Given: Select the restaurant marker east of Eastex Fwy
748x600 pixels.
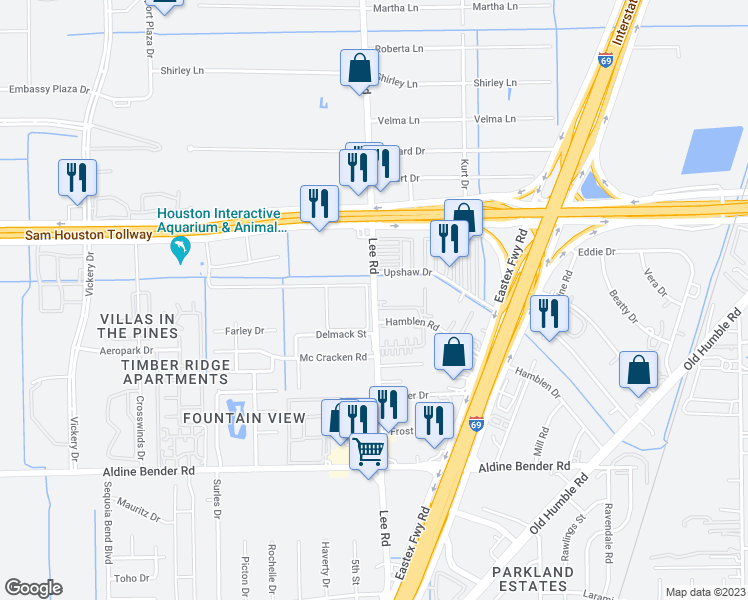Looking at the screenshot, I should [549, 315].
